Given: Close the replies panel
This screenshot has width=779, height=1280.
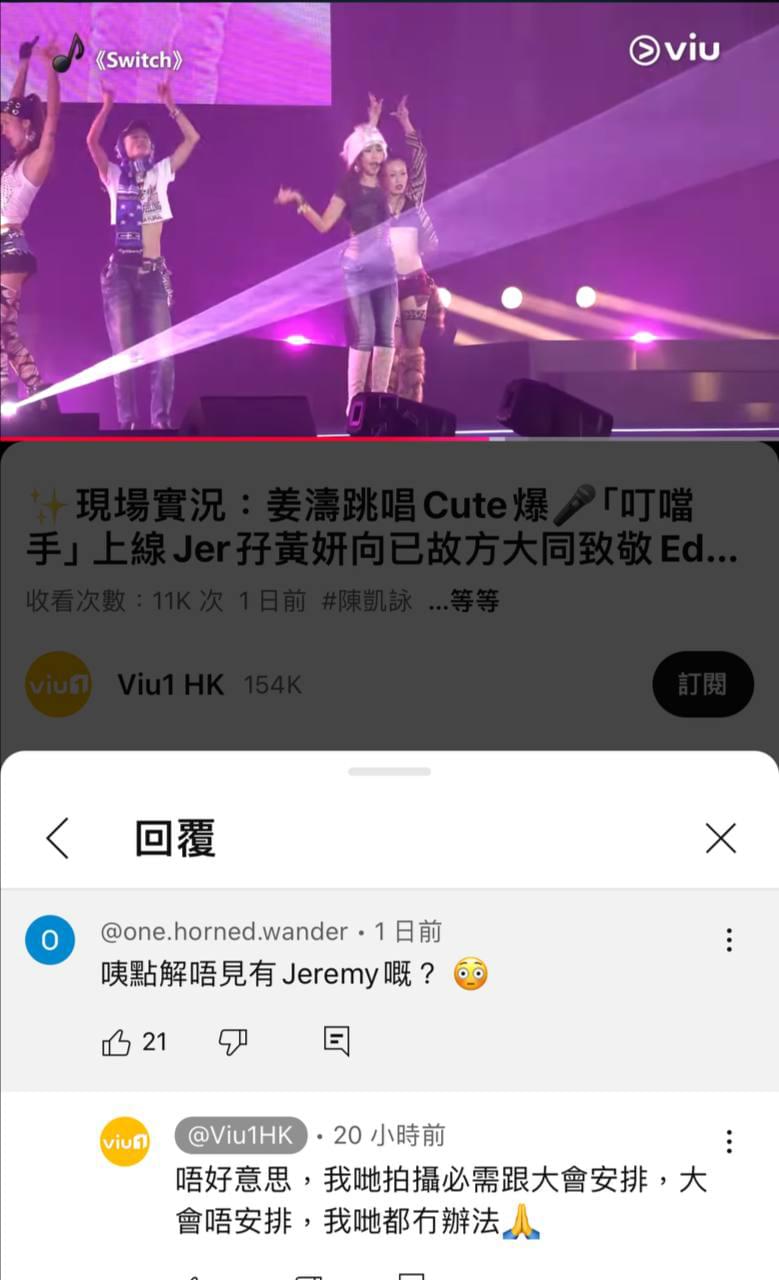Looking at the screenshot, I should click(720, 838).
